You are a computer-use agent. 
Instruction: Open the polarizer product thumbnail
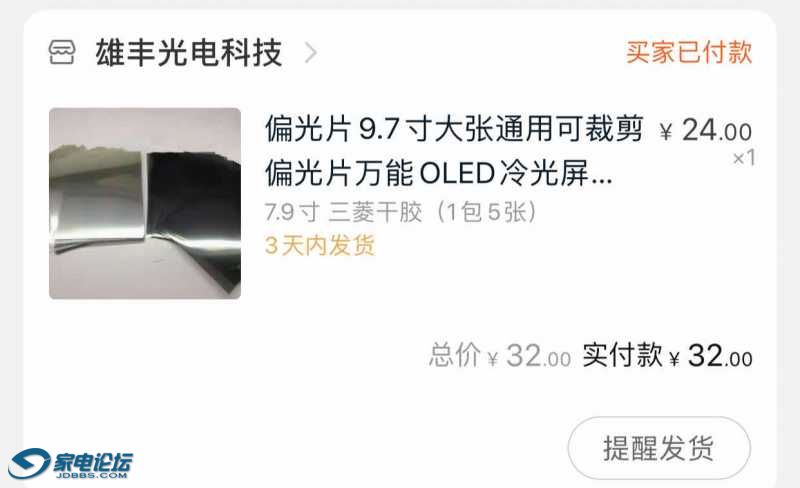pyautogui.click(x=145, y=203)
